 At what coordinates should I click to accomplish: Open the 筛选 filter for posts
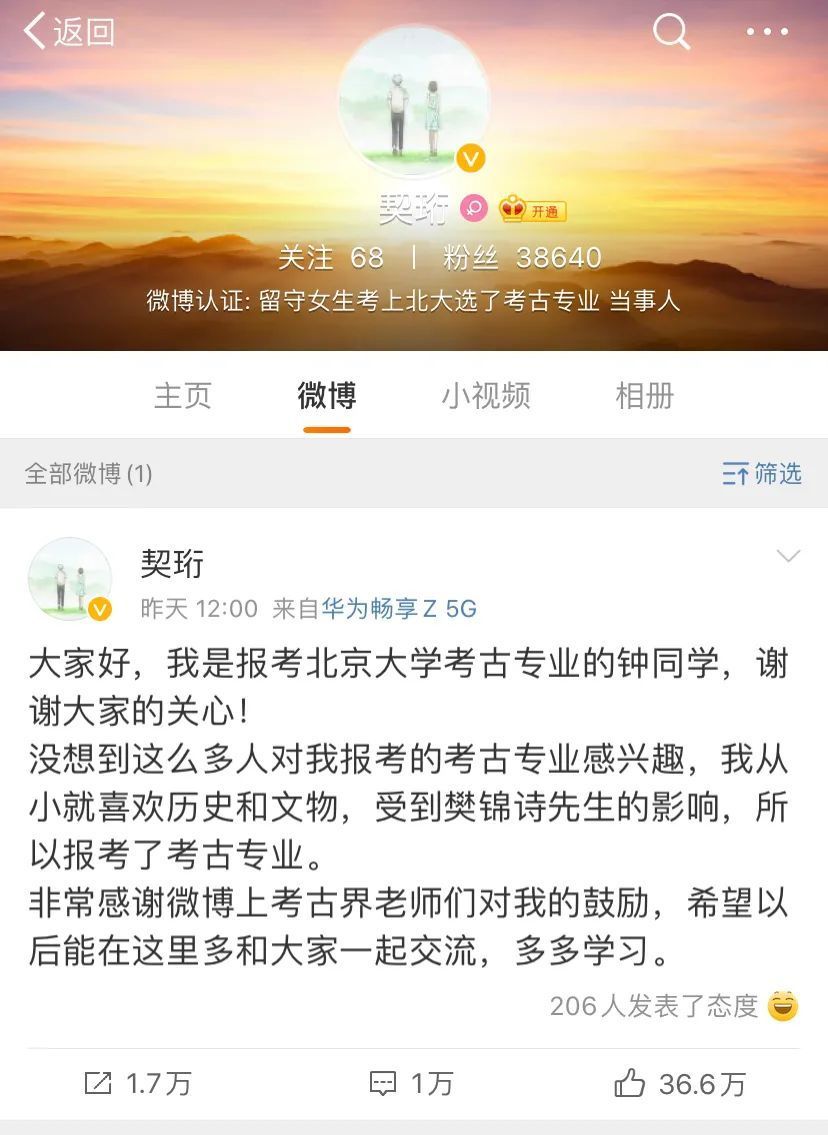coord(762,474)
